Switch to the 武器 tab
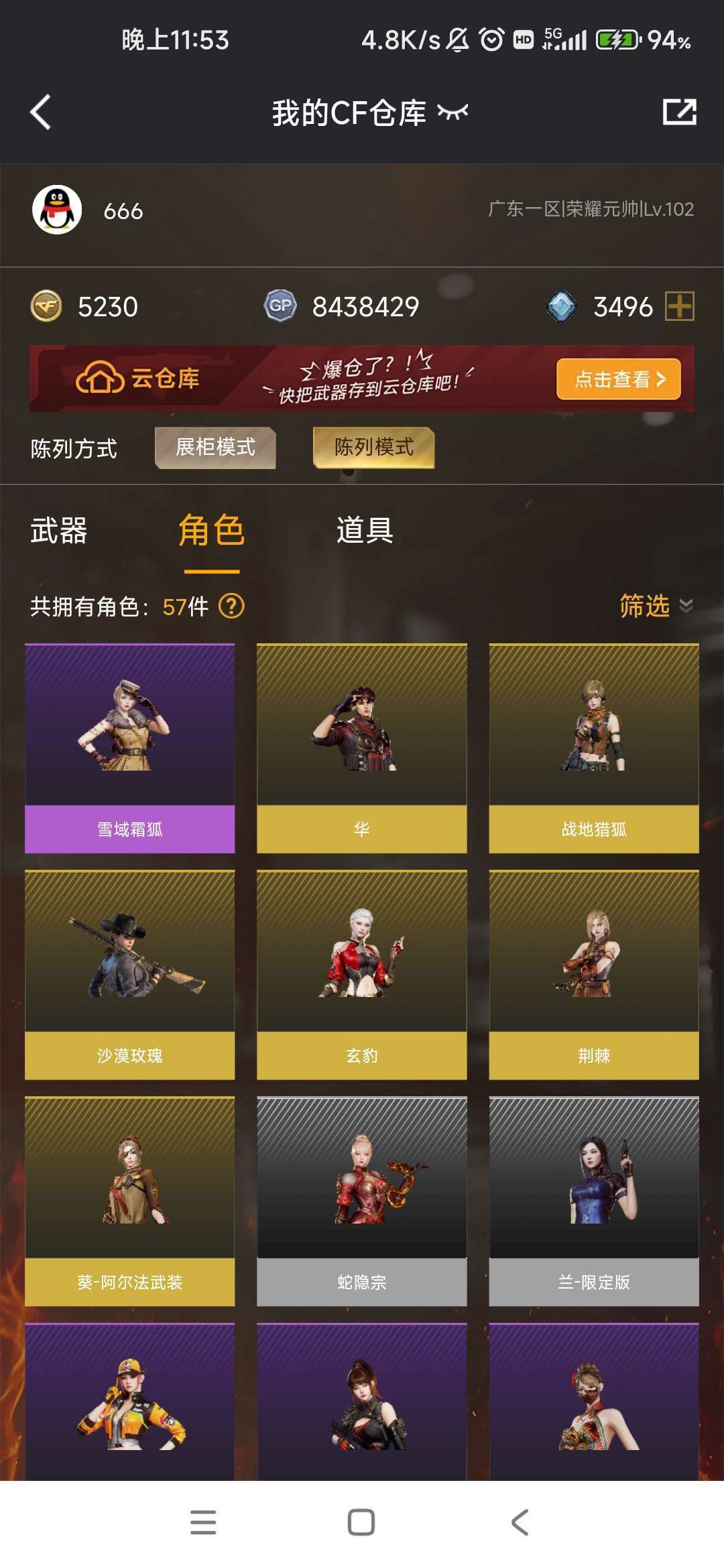724x1568 pixels. pos(59,530)
